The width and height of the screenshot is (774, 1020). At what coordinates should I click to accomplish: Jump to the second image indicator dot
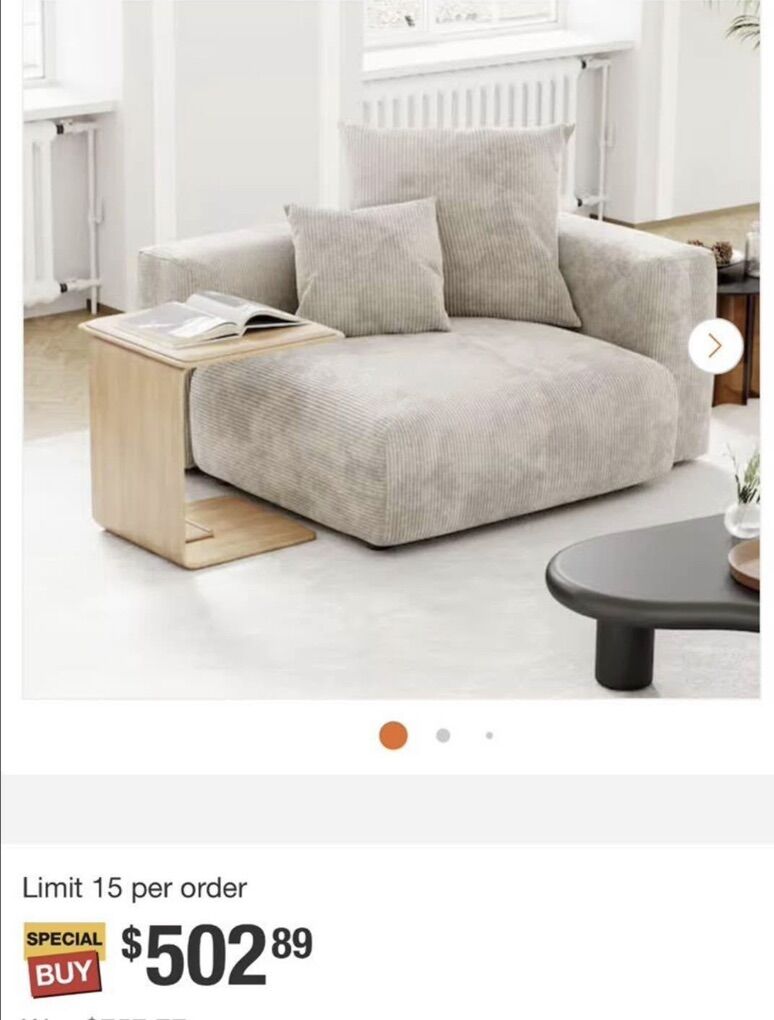443,736
